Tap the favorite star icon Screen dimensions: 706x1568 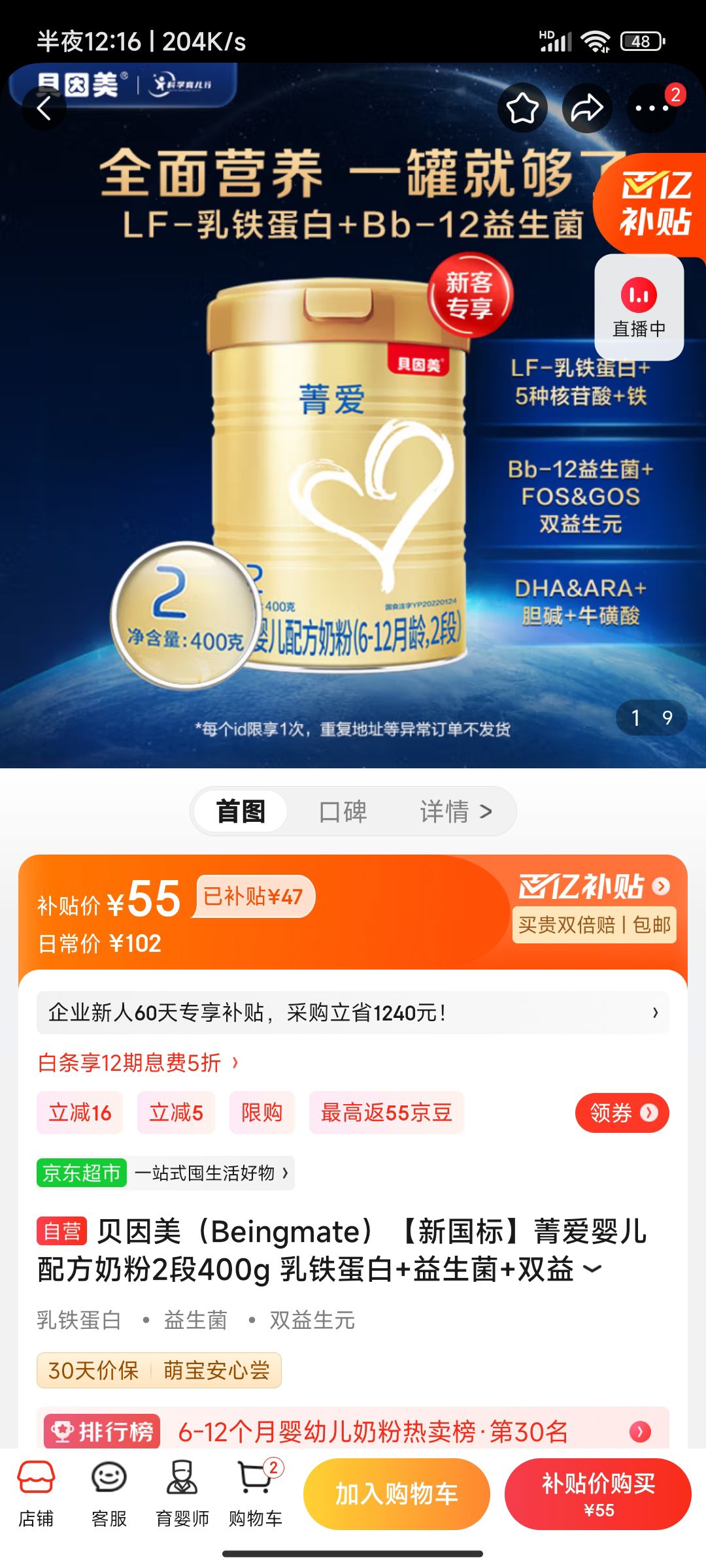[522, 107]
